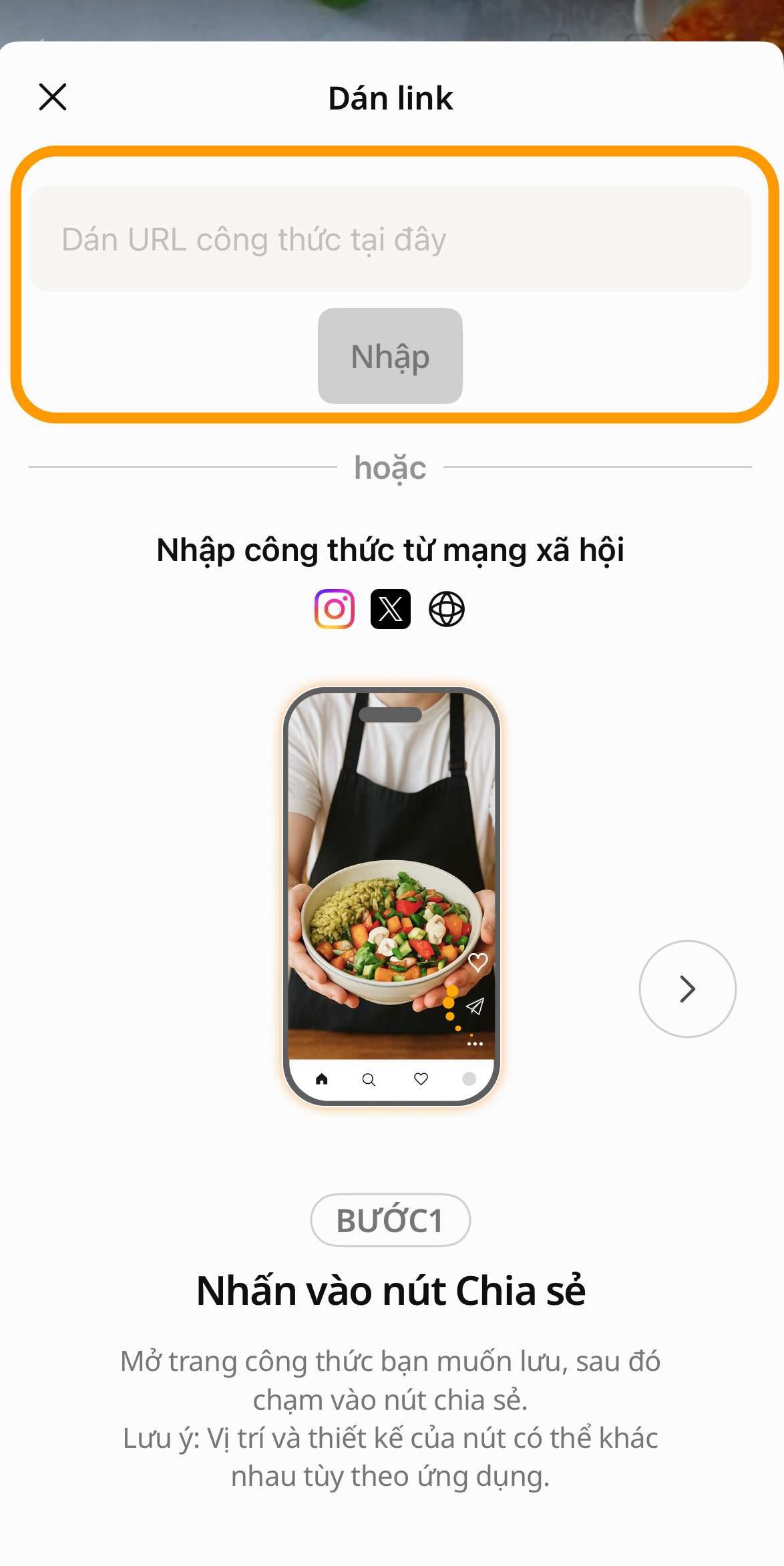Viewport: 784px width, 1566px height.
Task: Focus the recipe URL paste field
Action: 390,239
